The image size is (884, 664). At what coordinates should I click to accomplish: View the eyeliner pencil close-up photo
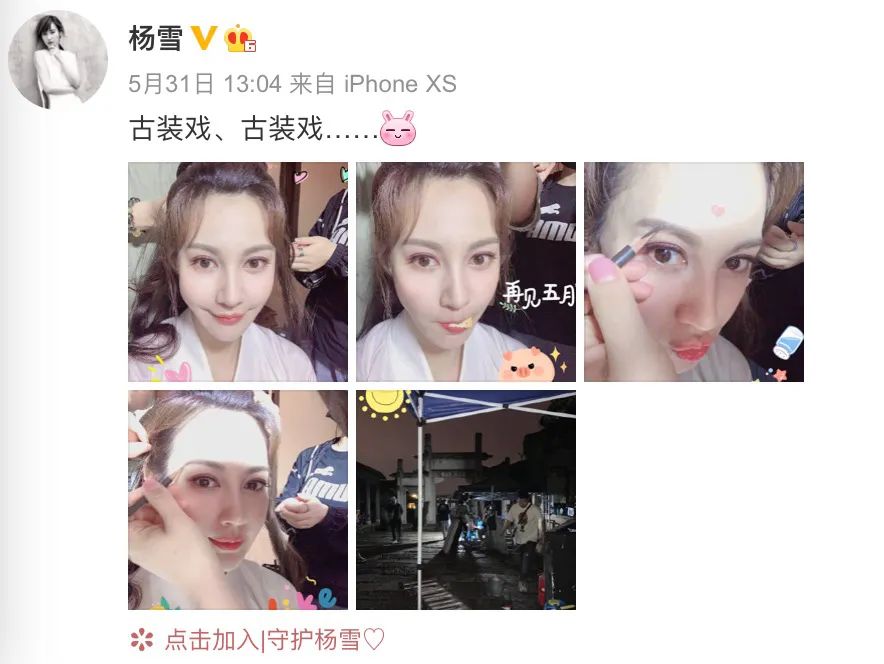693,271
